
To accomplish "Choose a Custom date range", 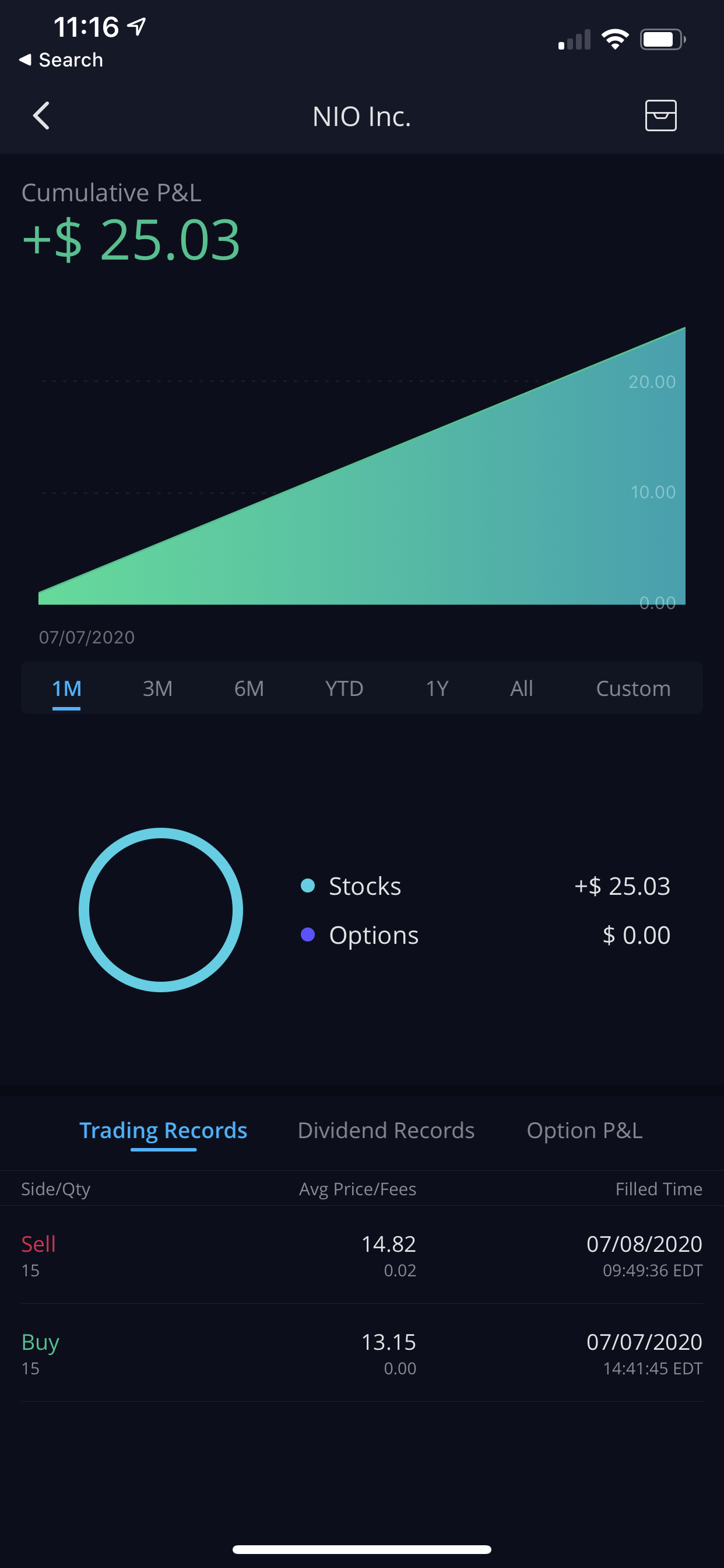I will coord(632,688).
